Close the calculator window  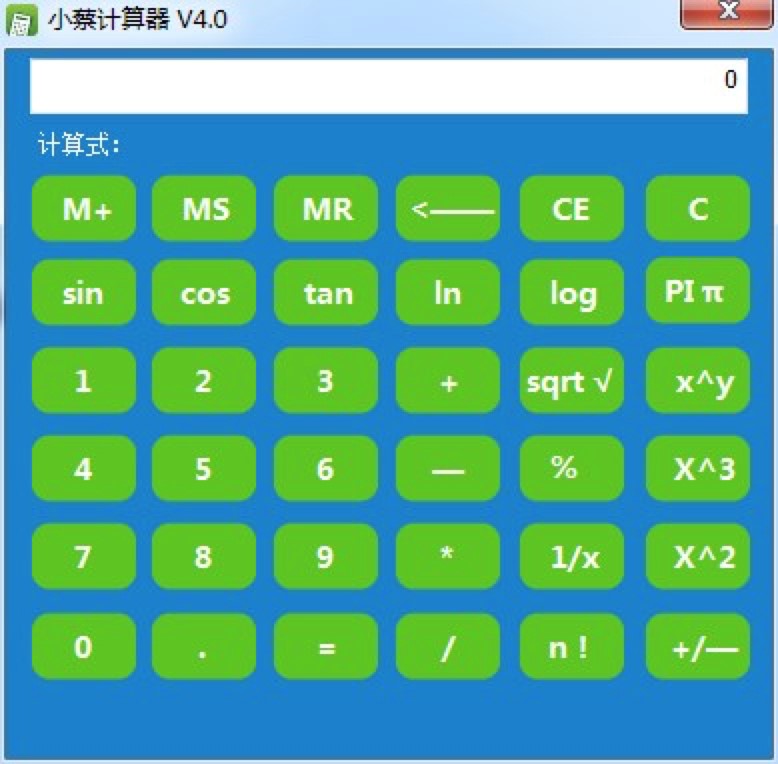[x=728, y=13]
